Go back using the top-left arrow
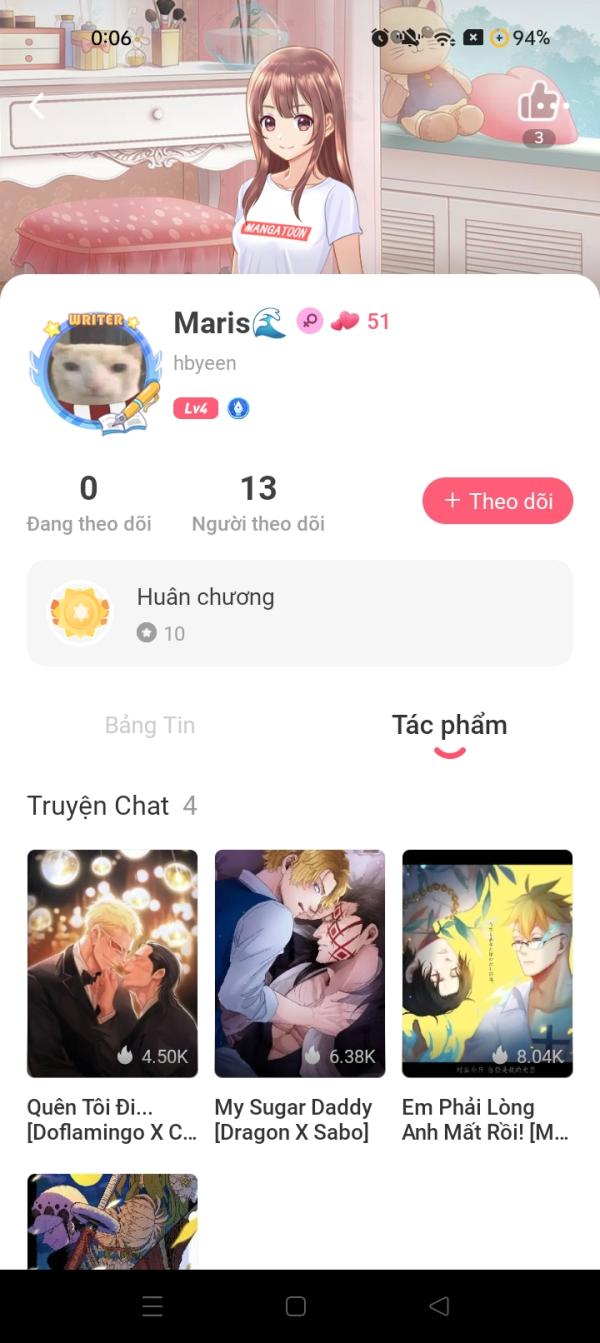The height and width of the screenshot is (1343, 600). 37,105
